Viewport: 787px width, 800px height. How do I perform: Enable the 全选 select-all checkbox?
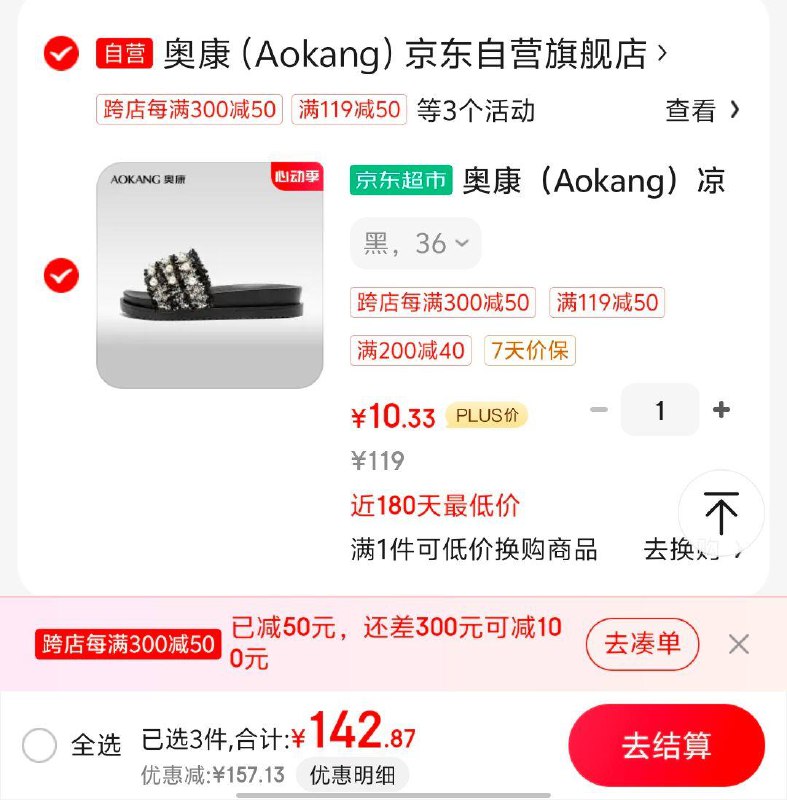(x=38, y=745)
